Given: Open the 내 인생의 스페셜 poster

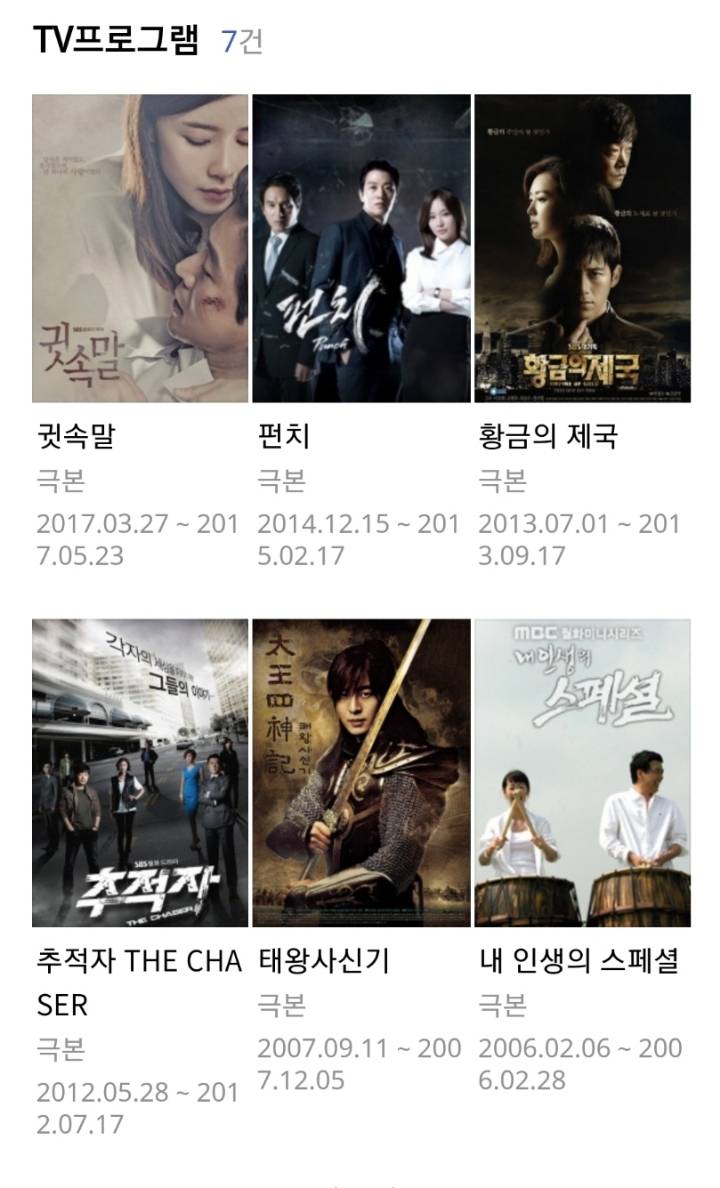Looking at the screenshot, I should 582,773.
